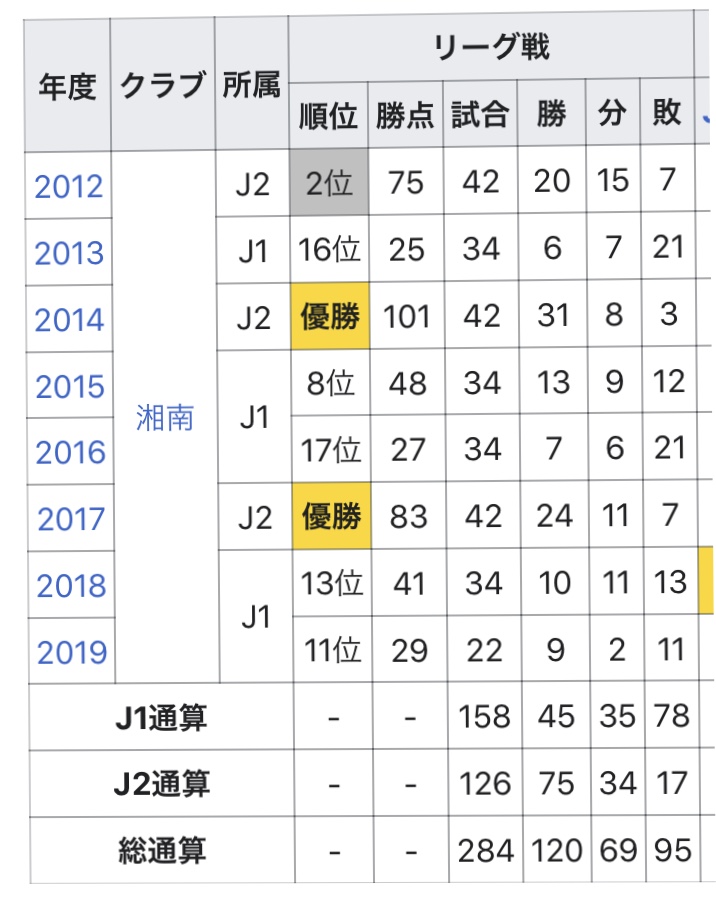
Task: Open the 2013 season link
Action: pos(69,253)
